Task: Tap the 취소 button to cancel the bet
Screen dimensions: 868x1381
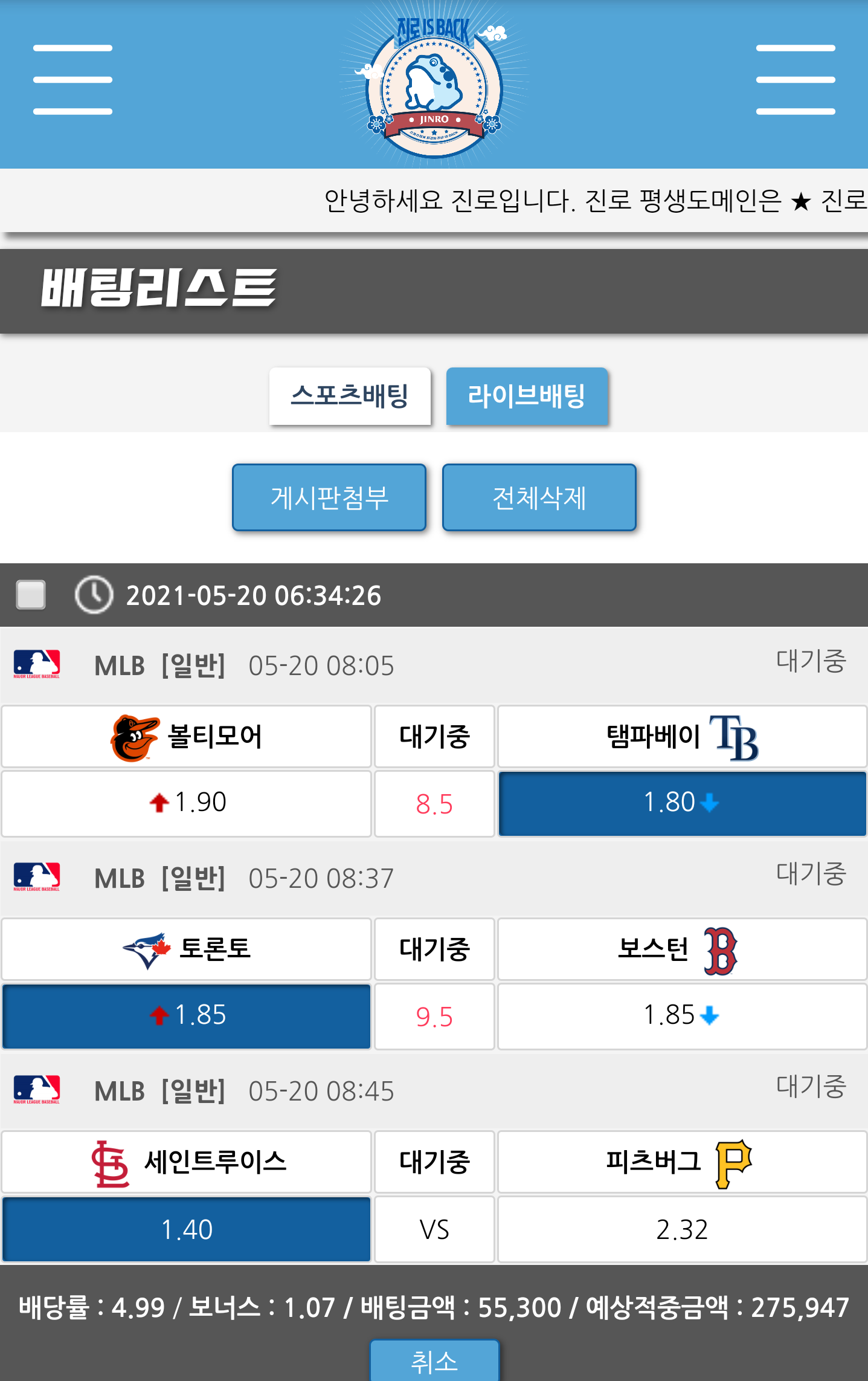Action: click(434, 1362)
